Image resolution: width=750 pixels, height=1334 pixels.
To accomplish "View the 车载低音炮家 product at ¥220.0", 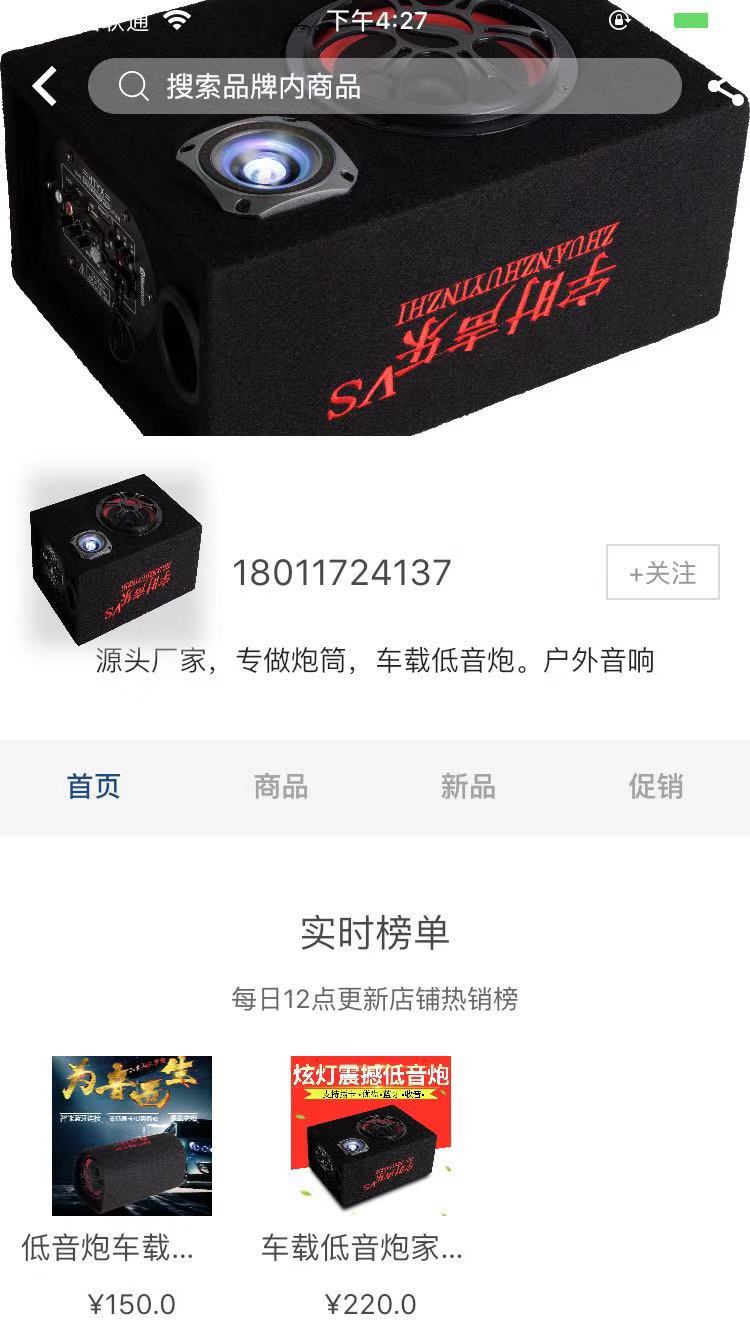I will [x=371, y=1136].
